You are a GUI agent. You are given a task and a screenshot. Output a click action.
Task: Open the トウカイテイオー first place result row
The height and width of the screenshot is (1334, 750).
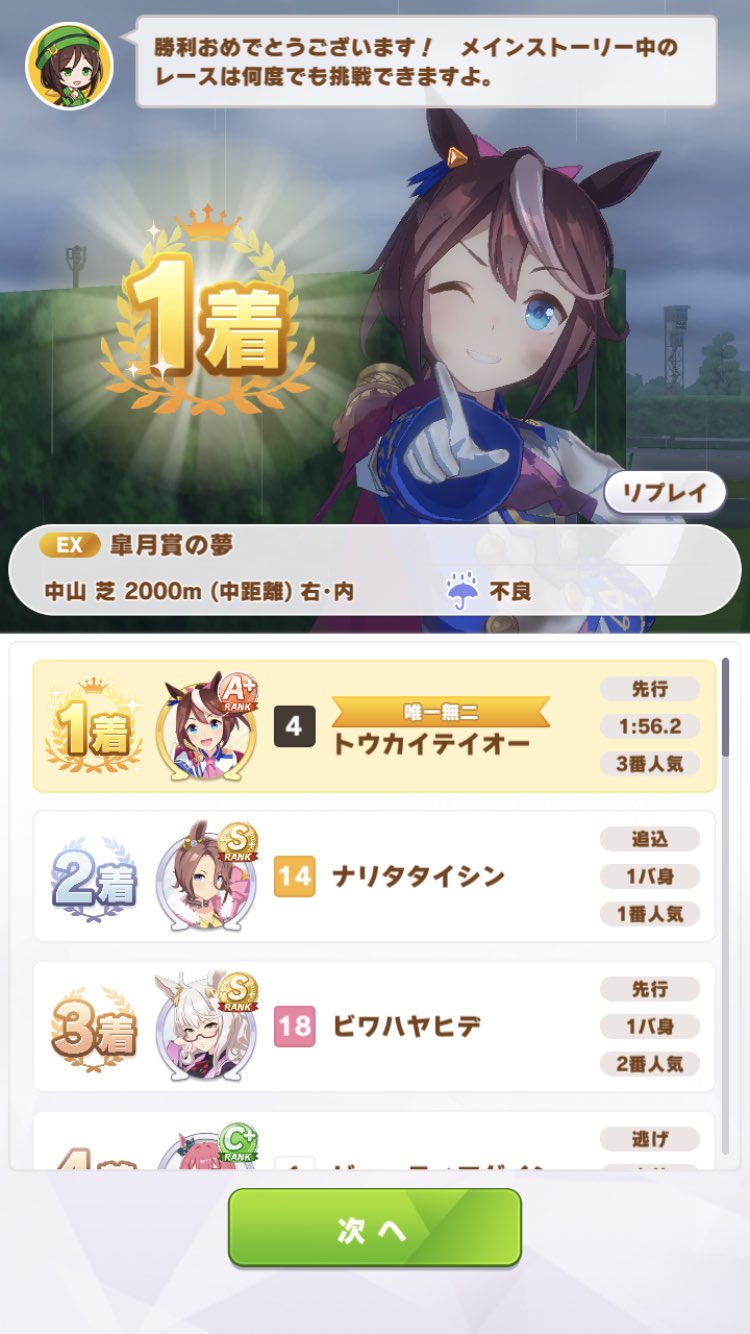tap(374, 726)
